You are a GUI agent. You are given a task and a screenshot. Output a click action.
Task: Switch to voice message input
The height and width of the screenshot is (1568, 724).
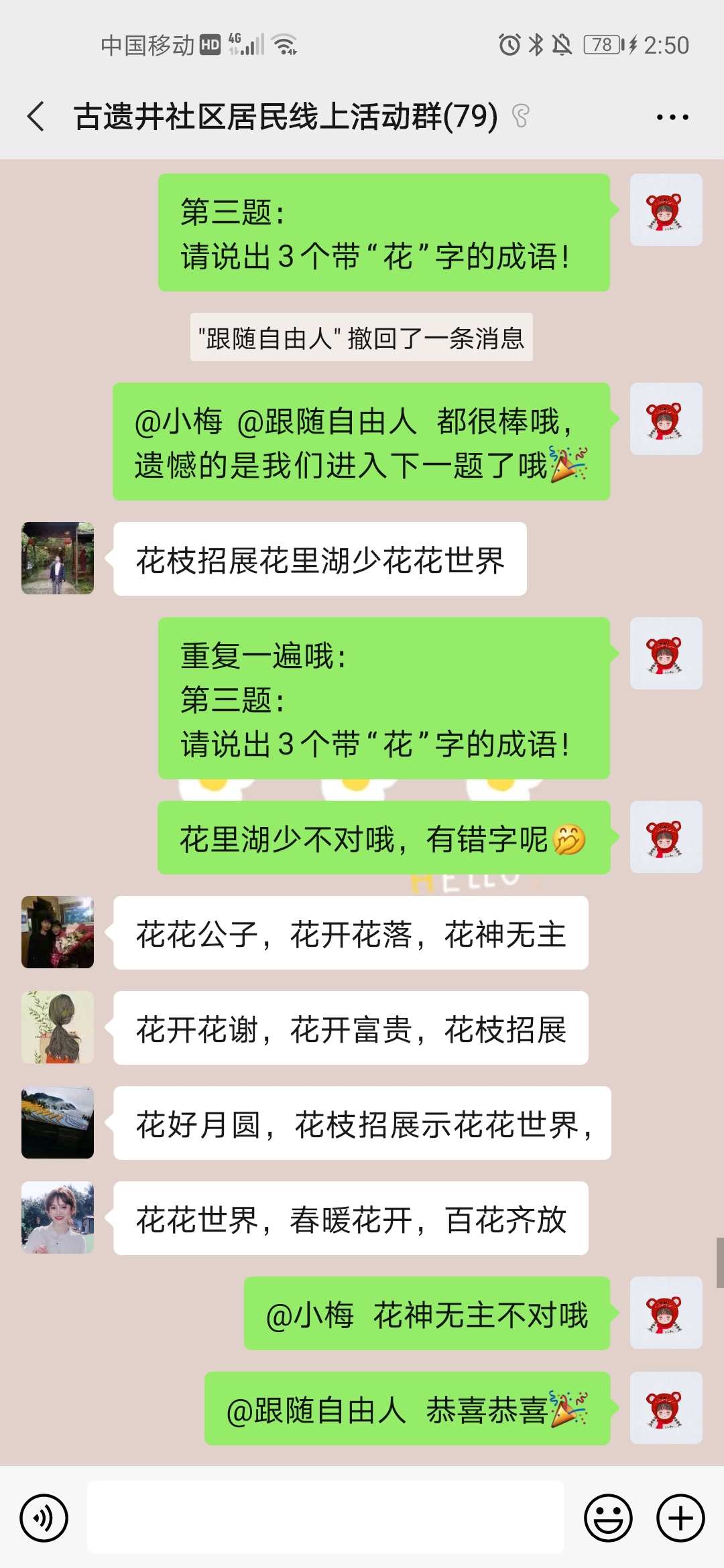[x=44, y=1518]
